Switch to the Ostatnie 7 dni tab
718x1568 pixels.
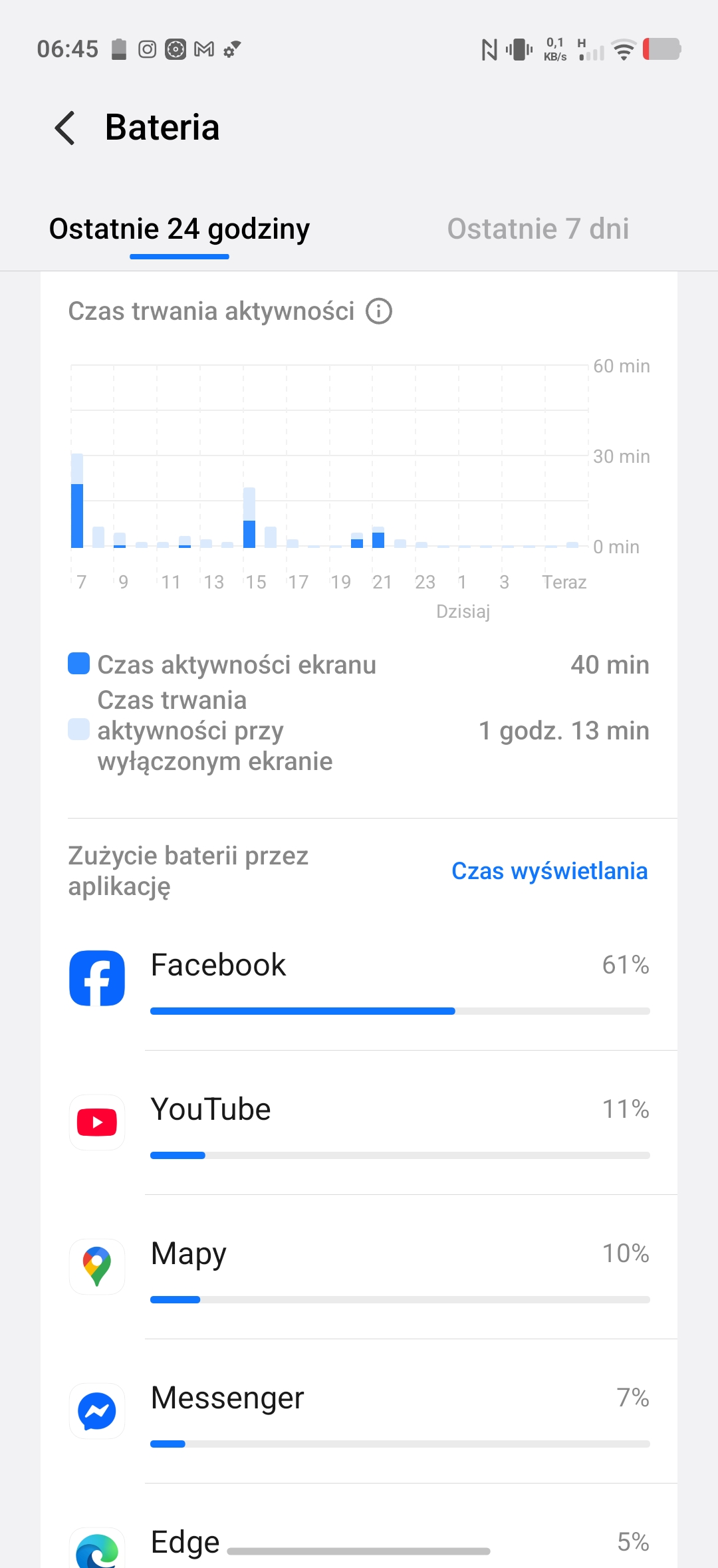[538, 229]
